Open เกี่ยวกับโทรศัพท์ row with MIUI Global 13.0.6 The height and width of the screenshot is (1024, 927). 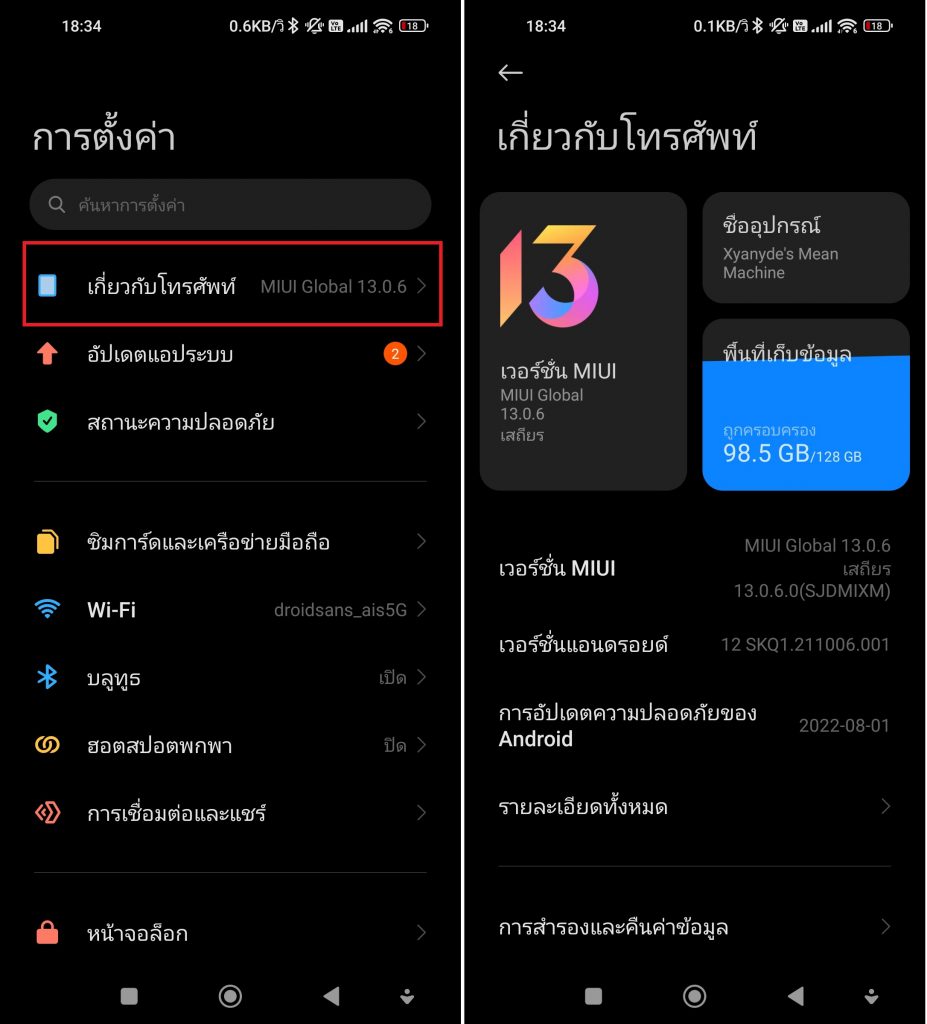click(x=231, y=286)
